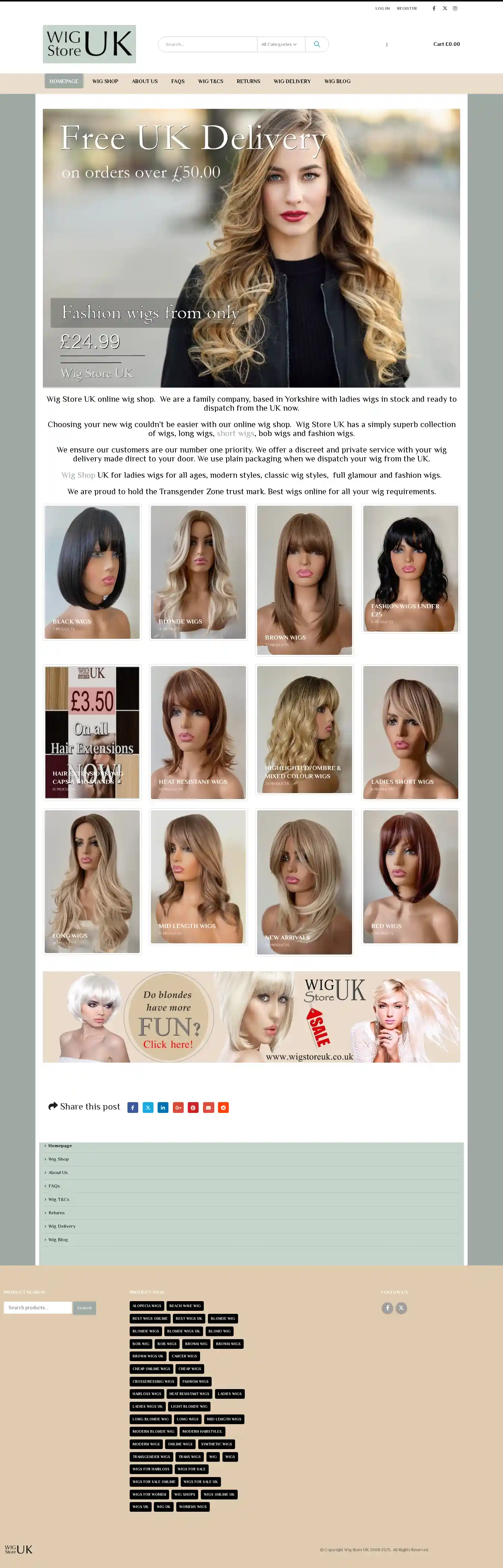Open the Register link
Viewport: 503px width, 1568px height.
pyautogui.click(x=407, y=9)
